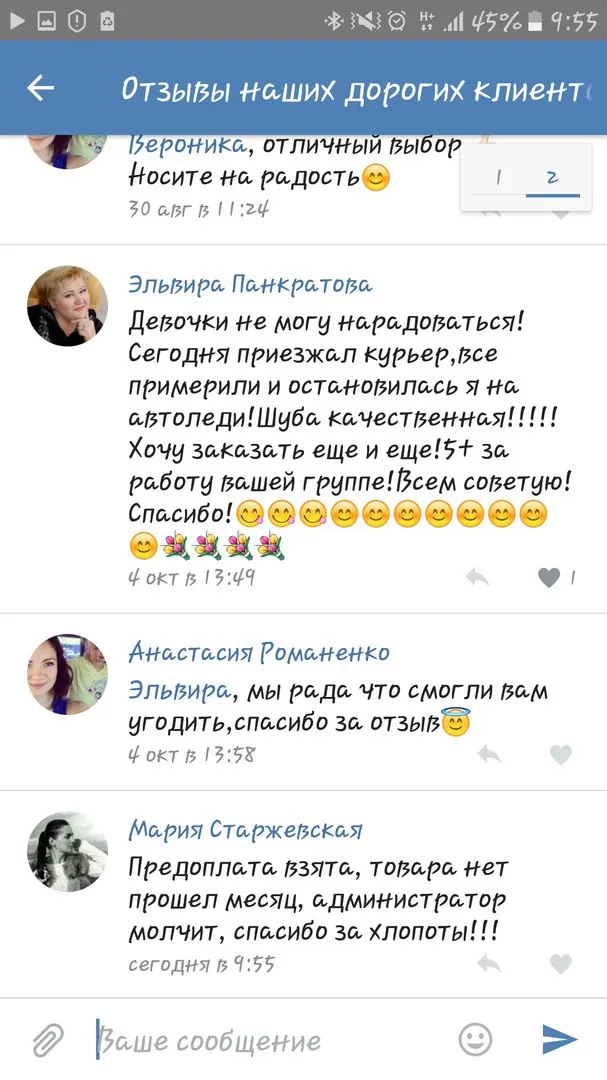Open the mention link "Эльвира" in the reply

179,691
